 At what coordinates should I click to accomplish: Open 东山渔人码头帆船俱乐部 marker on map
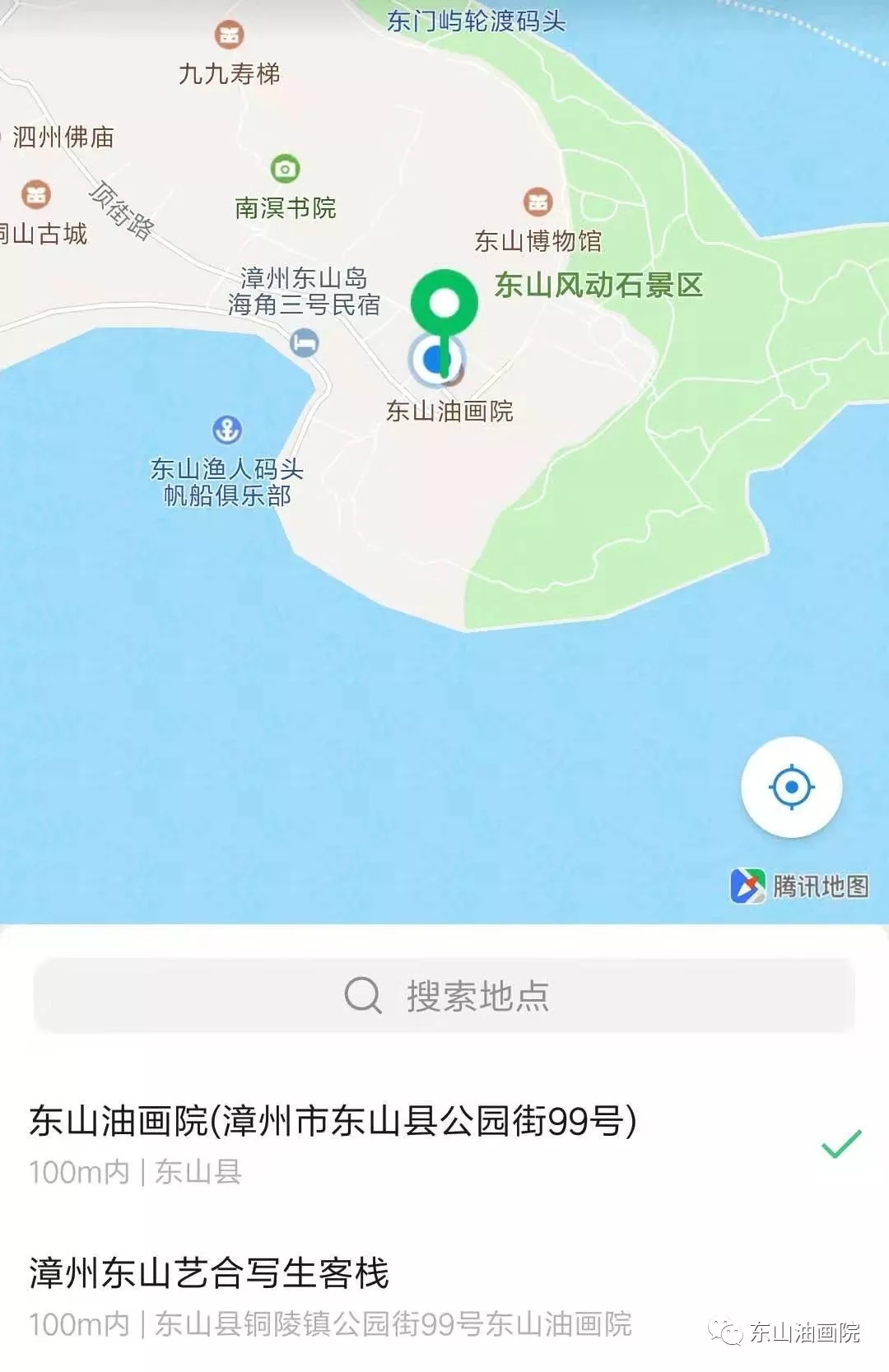(x=227, y=430)
